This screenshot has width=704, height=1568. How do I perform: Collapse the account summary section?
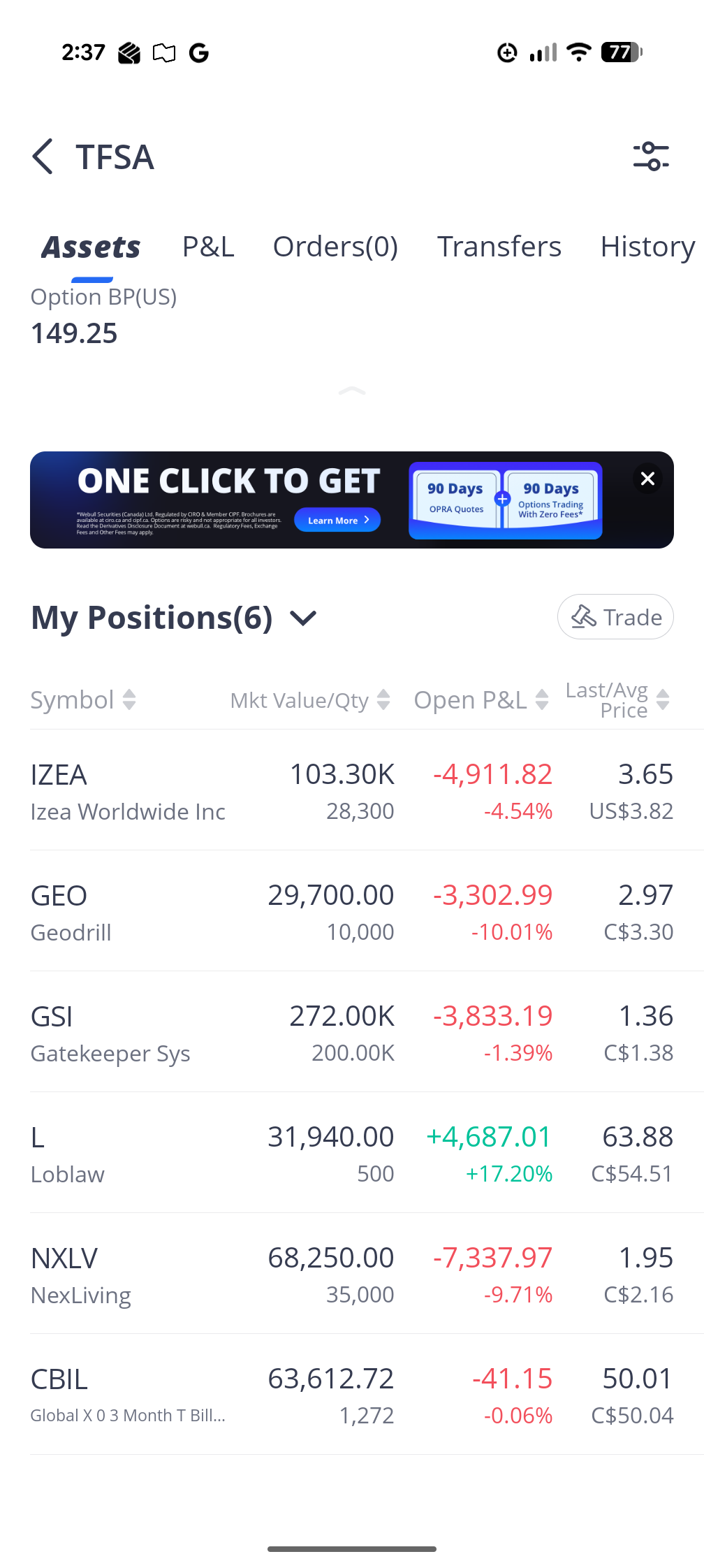coord(352,391)
